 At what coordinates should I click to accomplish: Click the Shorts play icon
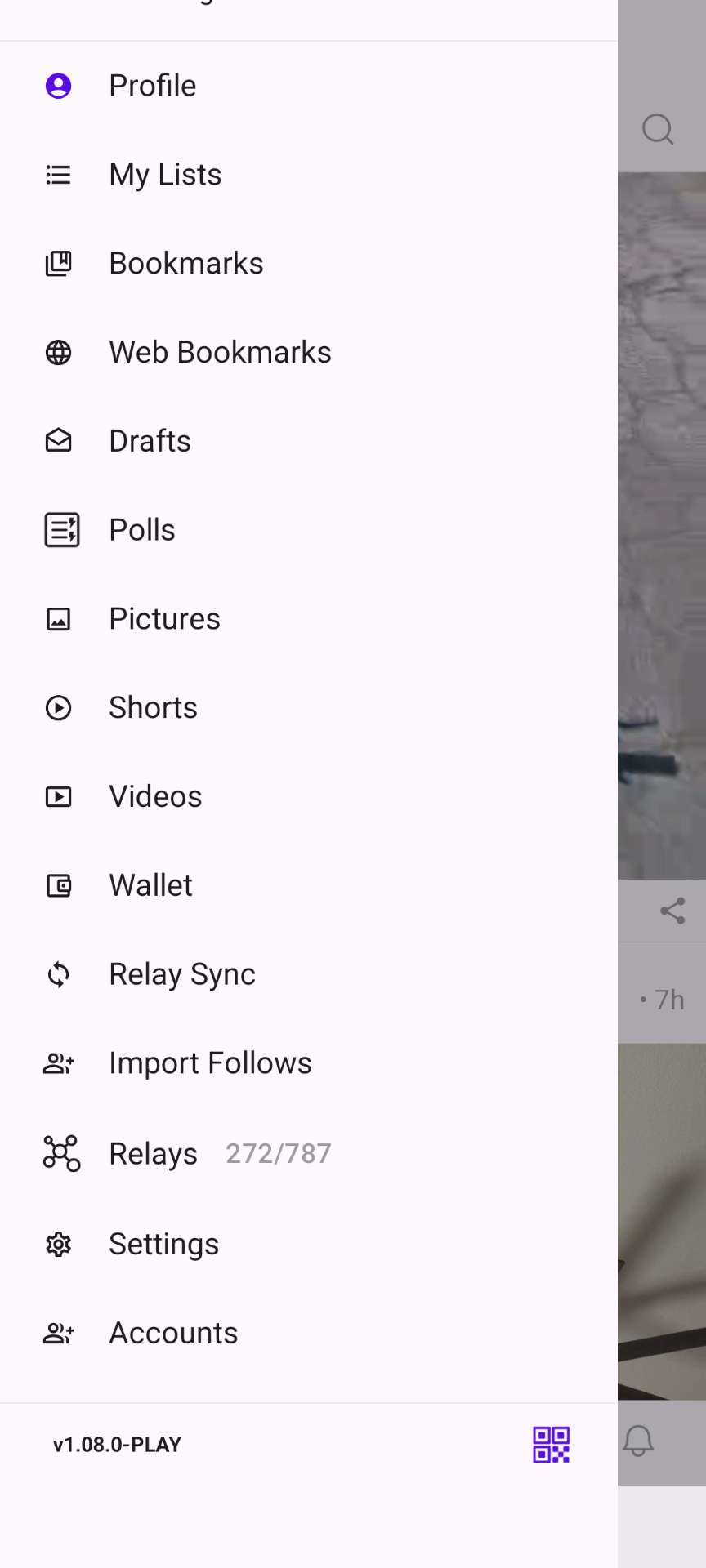[x=58, y=707]
